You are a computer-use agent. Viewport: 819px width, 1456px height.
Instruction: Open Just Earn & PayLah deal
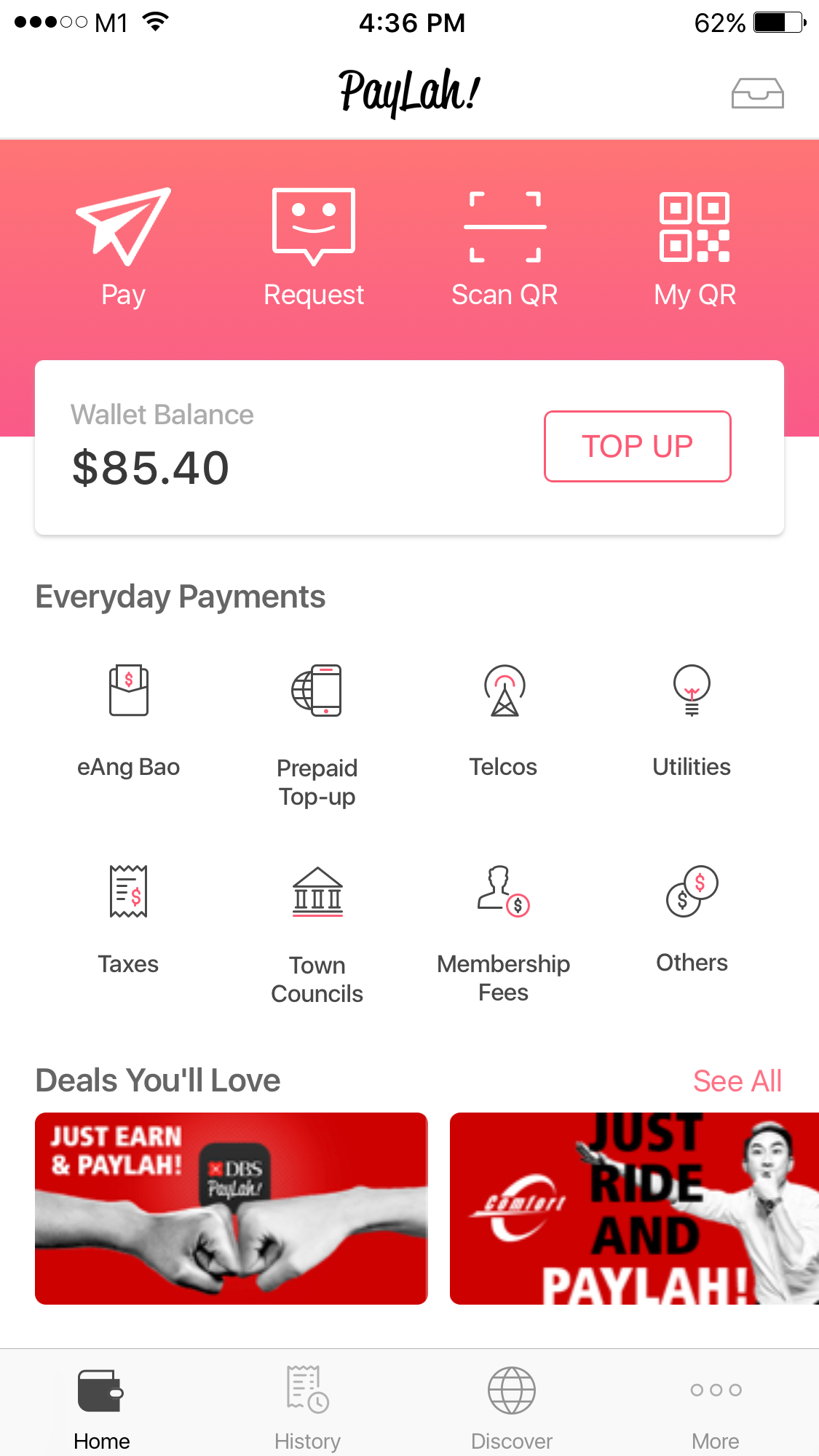pyautogui.click(x=231, y=1208)
